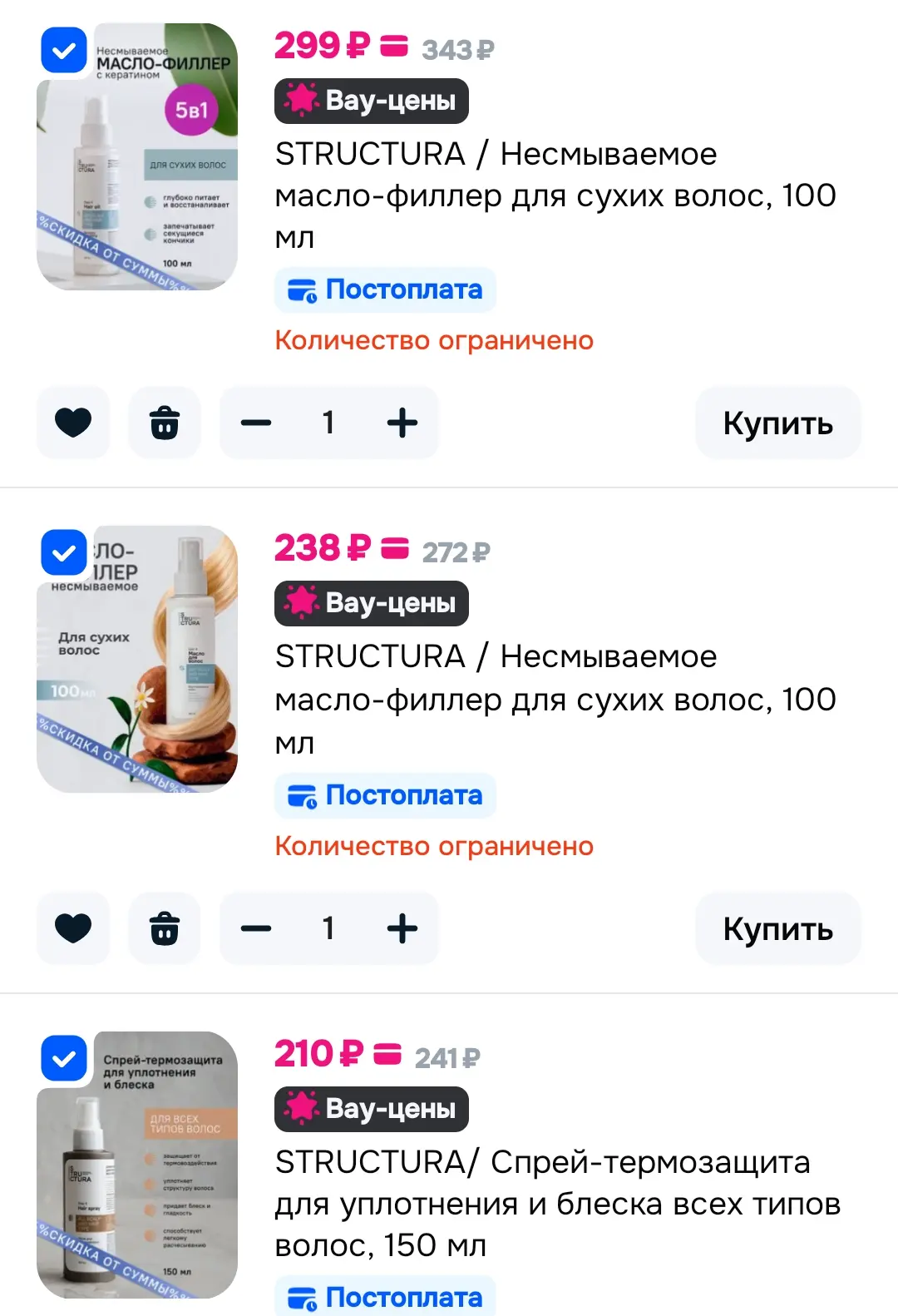Add 299 ₽ item to favorites

tap(73, 423)
